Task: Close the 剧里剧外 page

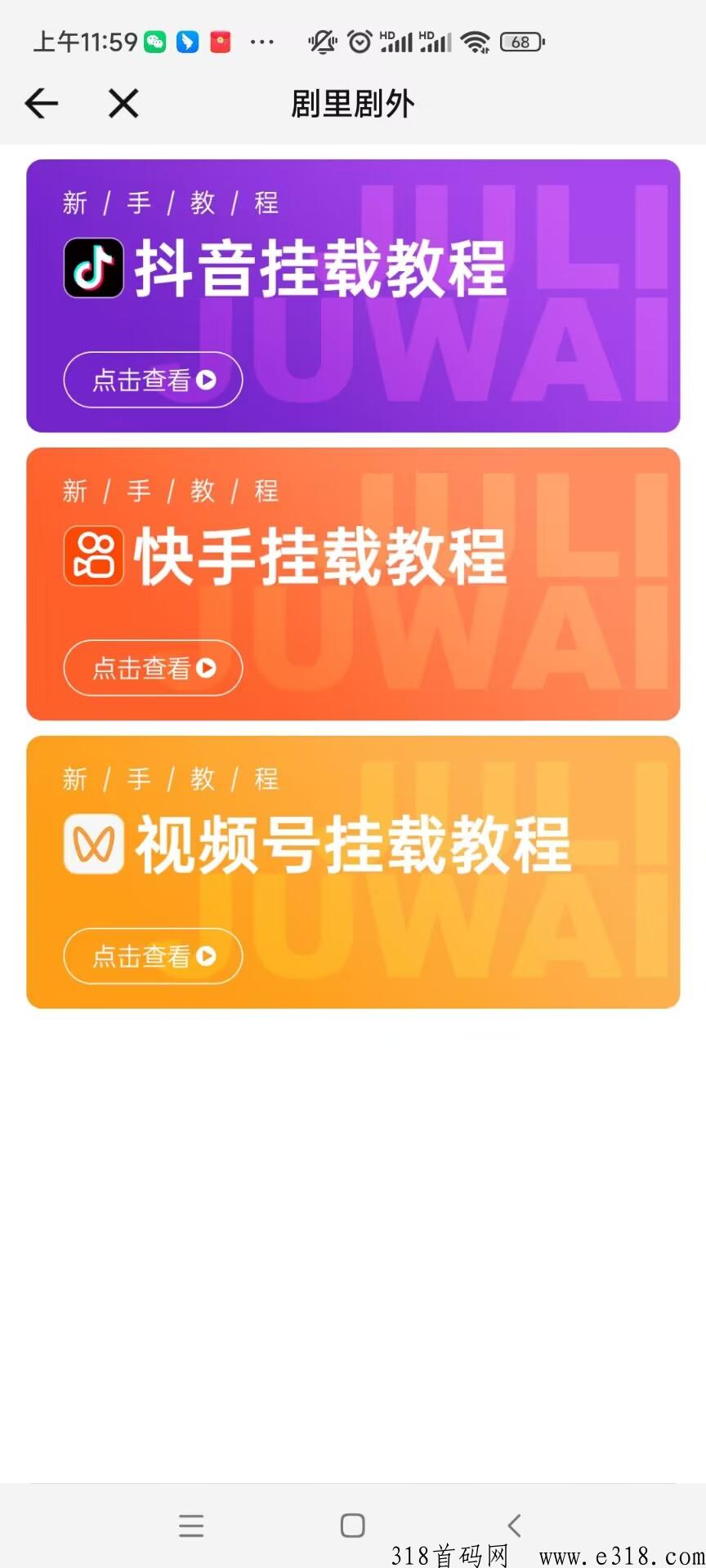Action: [x=123, y=104]
